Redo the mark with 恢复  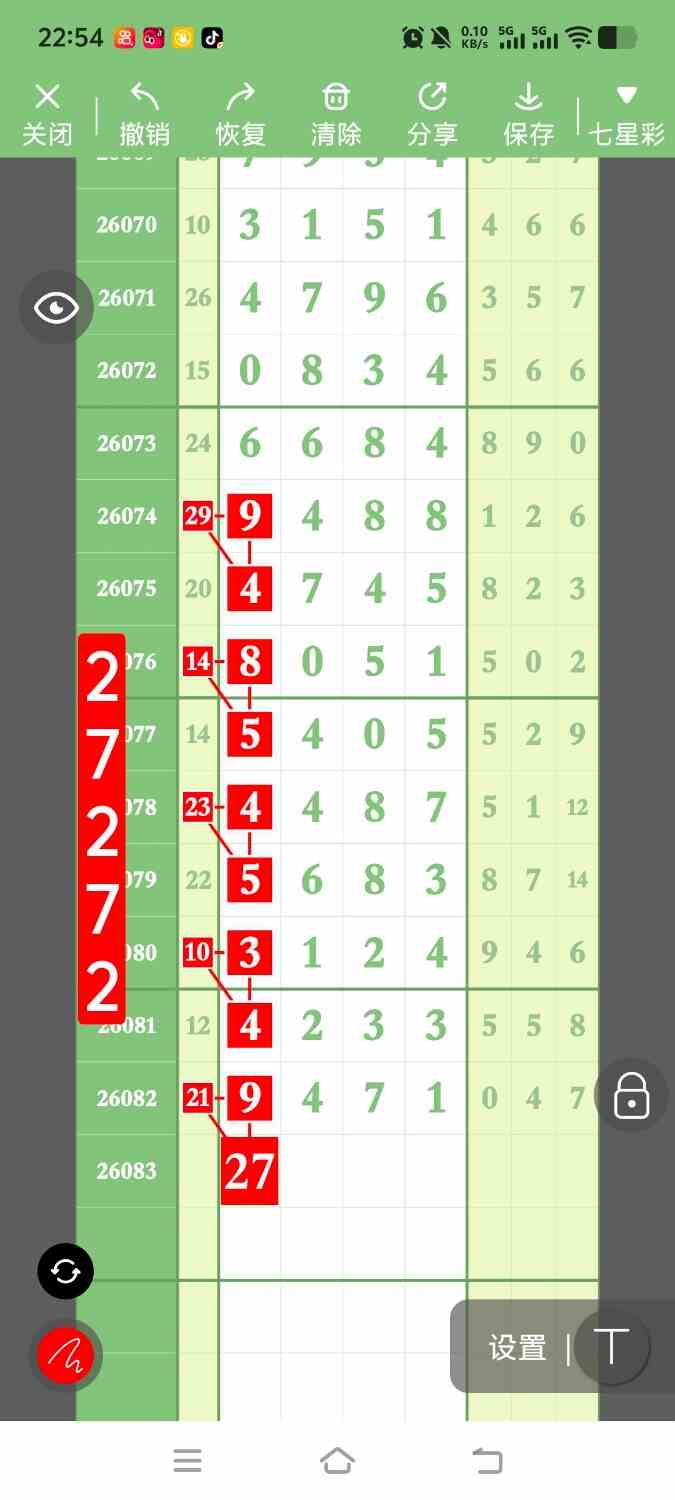point(240,115)
